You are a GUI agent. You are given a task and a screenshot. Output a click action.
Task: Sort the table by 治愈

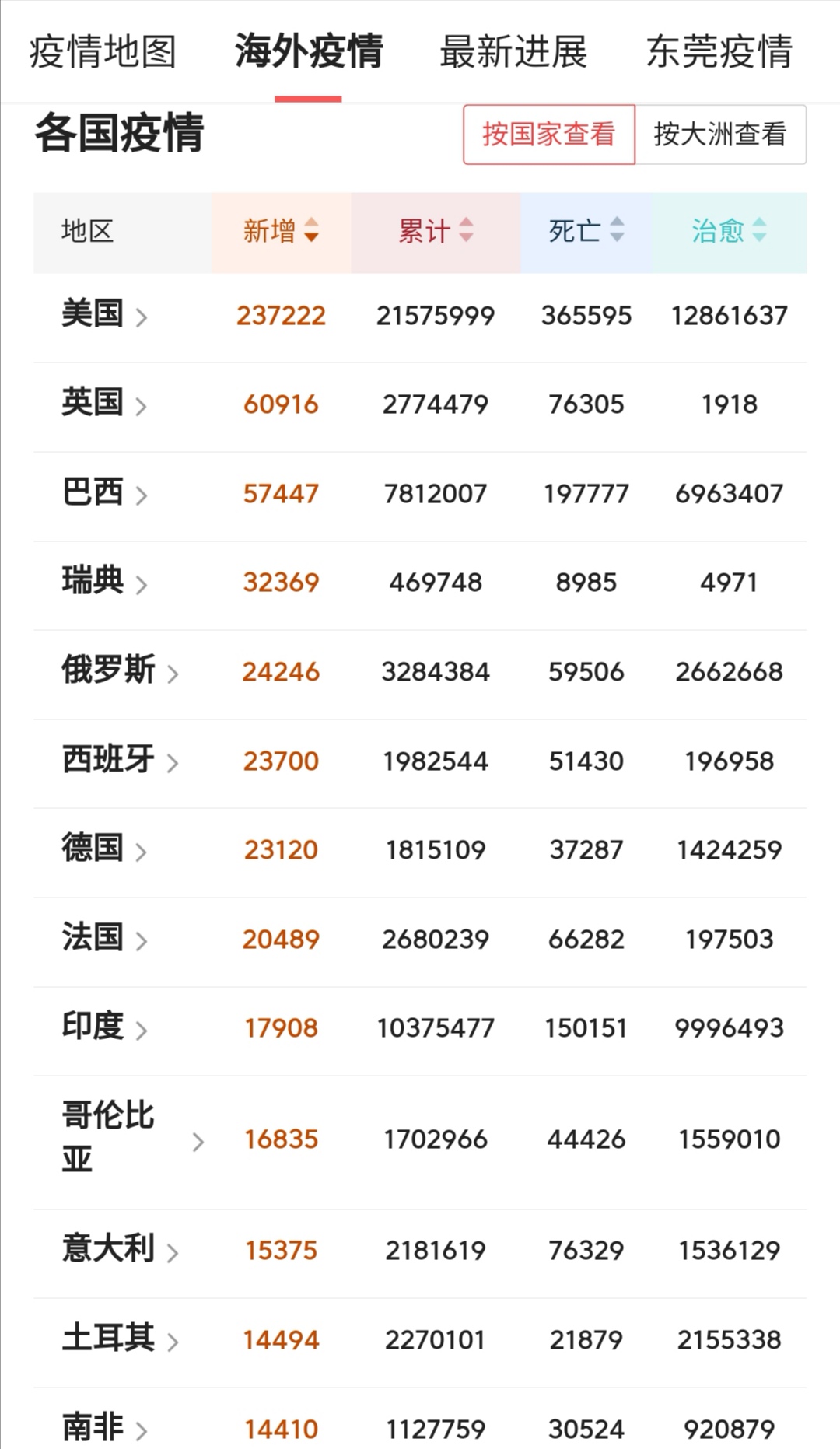tap(729, 231)
